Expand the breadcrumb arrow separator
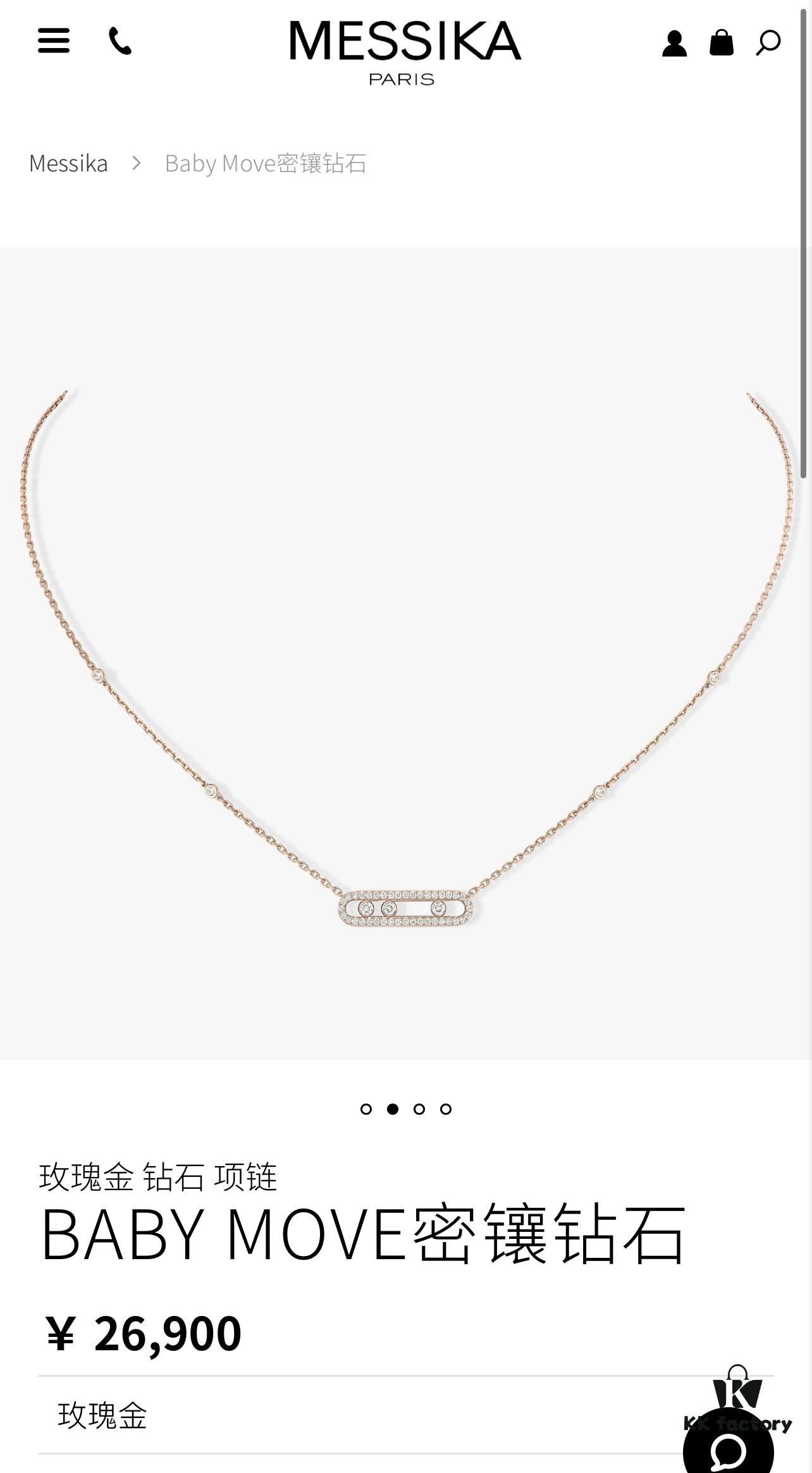 click(x=137, y=163)
